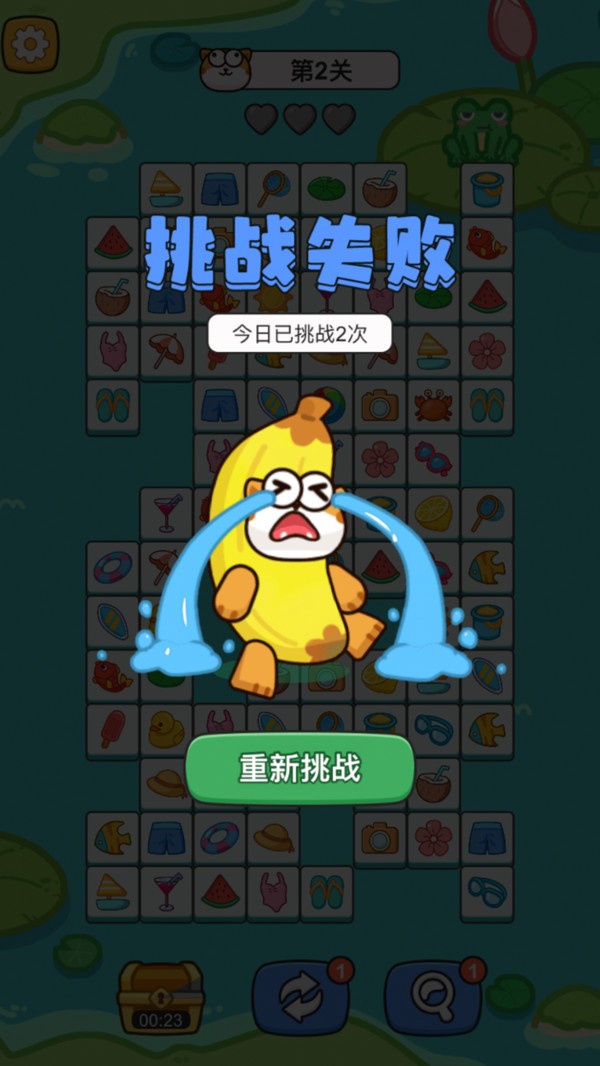
Task: Use the shuffle tiles power-up
Action: [x=300, y=997]
